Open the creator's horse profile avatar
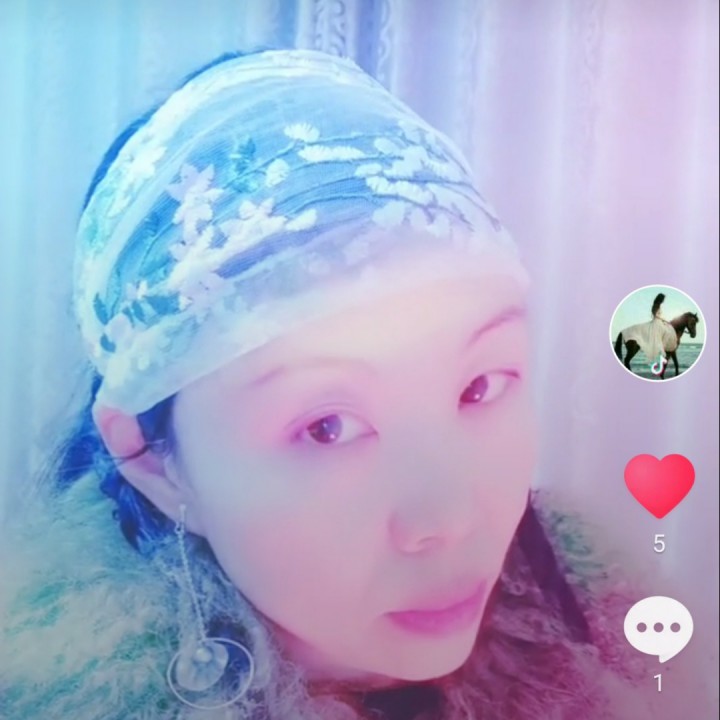Image resolution: width=720 pixels, height=720 pixels. coord(657,333)
